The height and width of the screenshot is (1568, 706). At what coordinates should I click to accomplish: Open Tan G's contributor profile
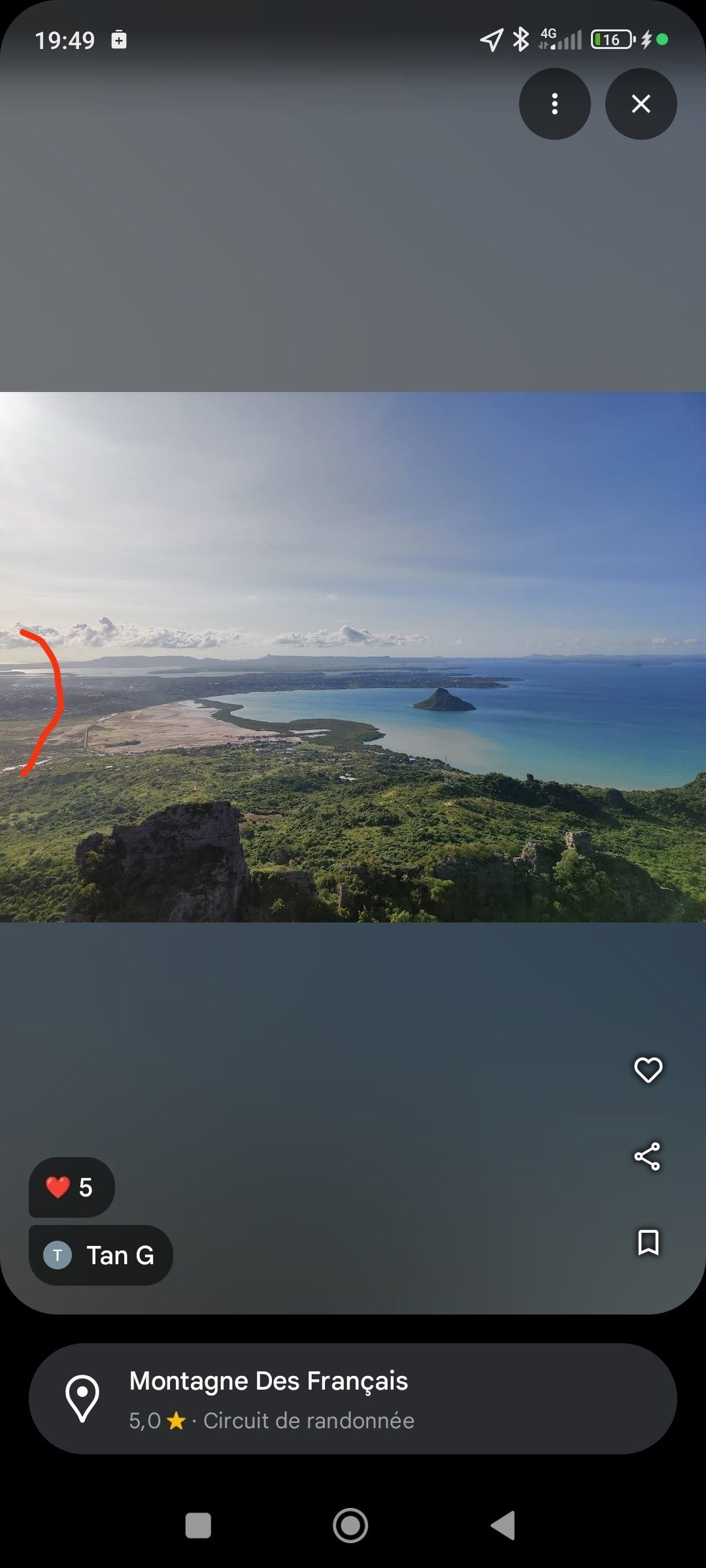tap(101, 1255)
